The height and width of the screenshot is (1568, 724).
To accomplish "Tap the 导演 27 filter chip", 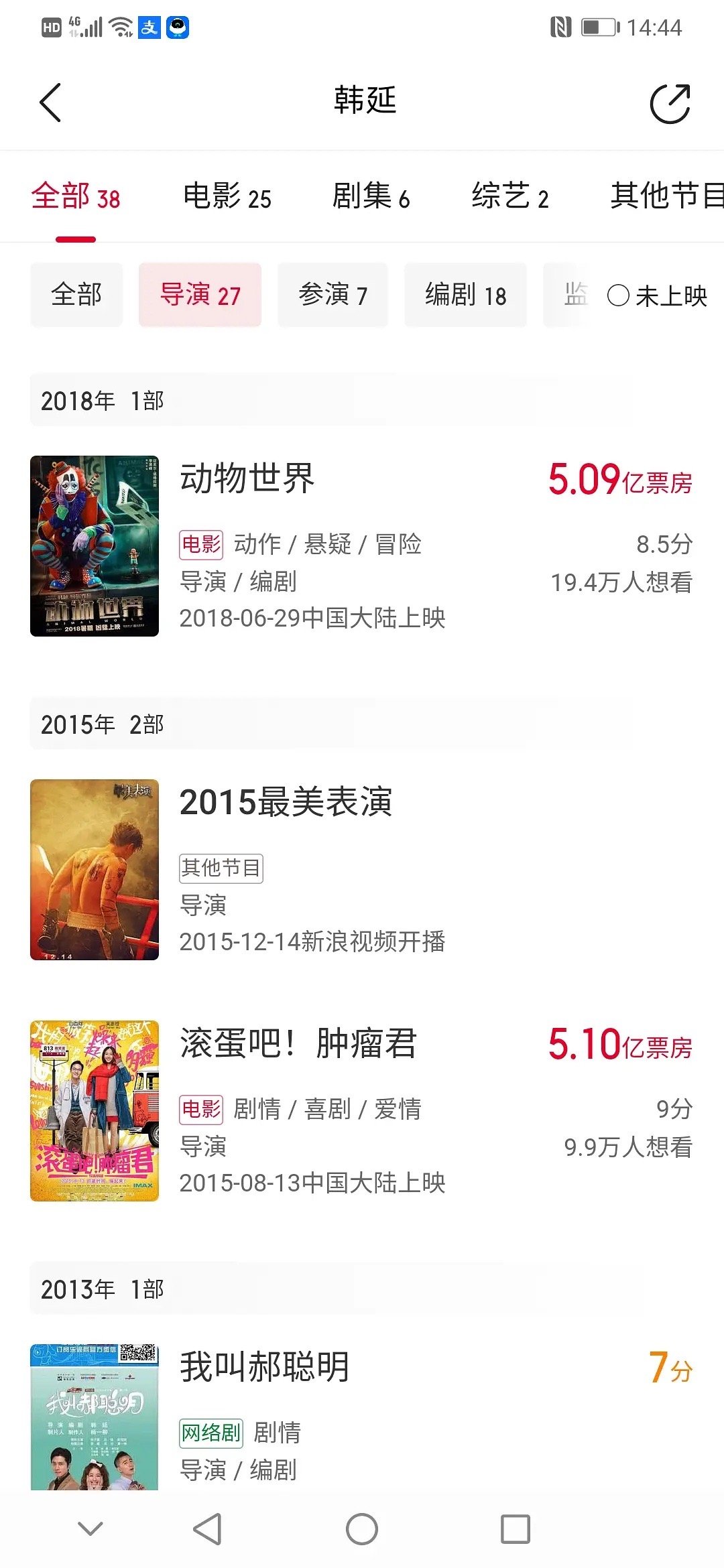I will (x=200, y=295).
